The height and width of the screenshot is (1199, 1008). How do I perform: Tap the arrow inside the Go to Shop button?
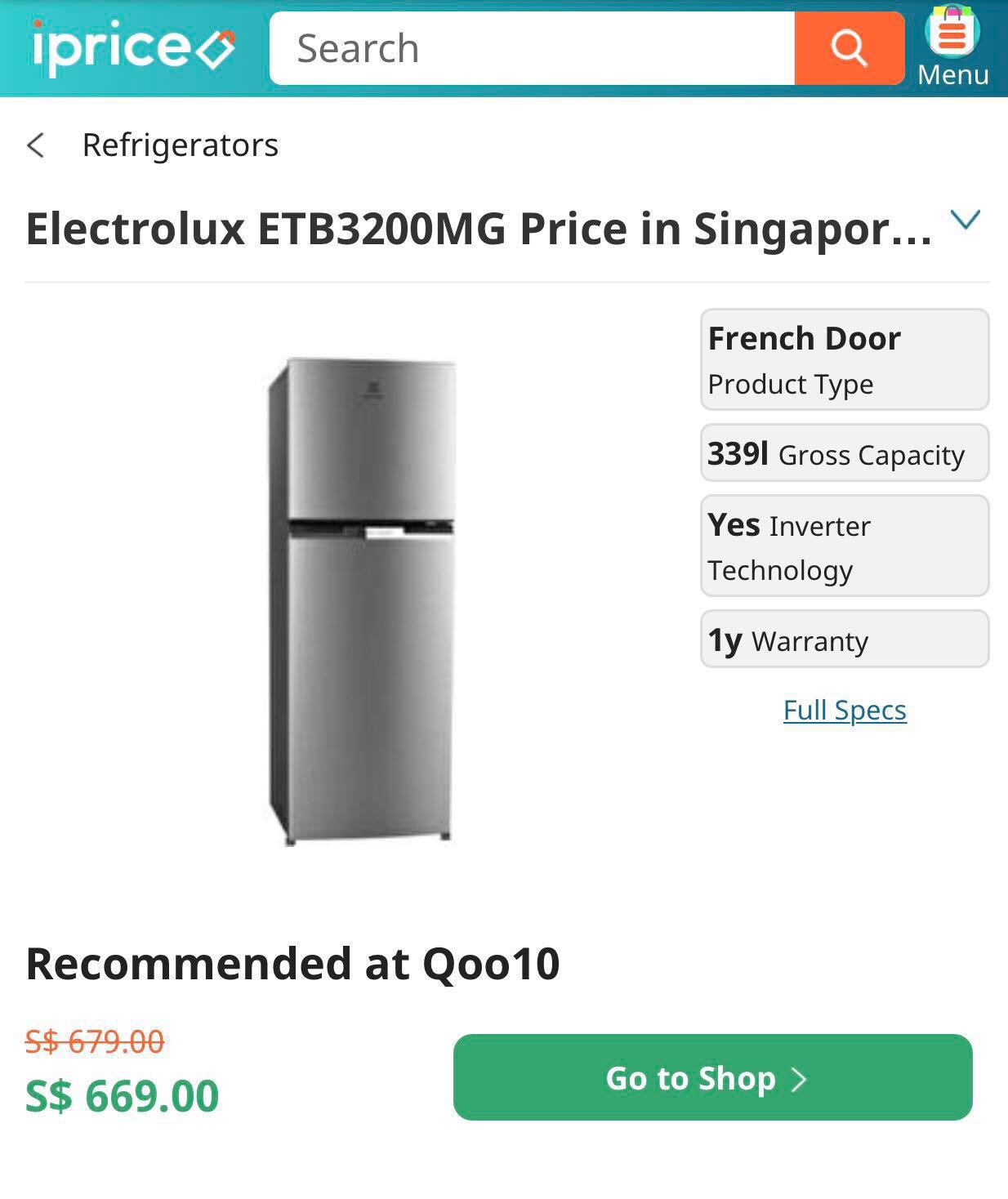click(x=798, y=1078)
